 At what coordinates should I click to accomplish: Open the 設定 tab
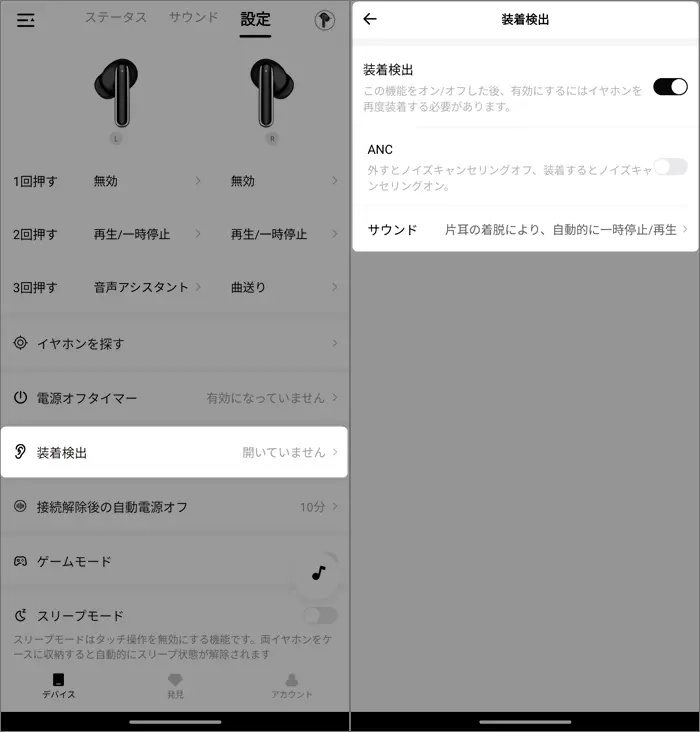click(255, 19)
